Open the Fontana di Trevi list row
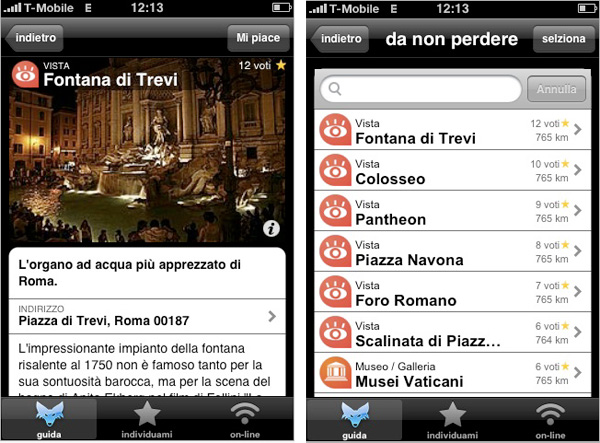This screenshot has width=600, height=443. point(448,131)
